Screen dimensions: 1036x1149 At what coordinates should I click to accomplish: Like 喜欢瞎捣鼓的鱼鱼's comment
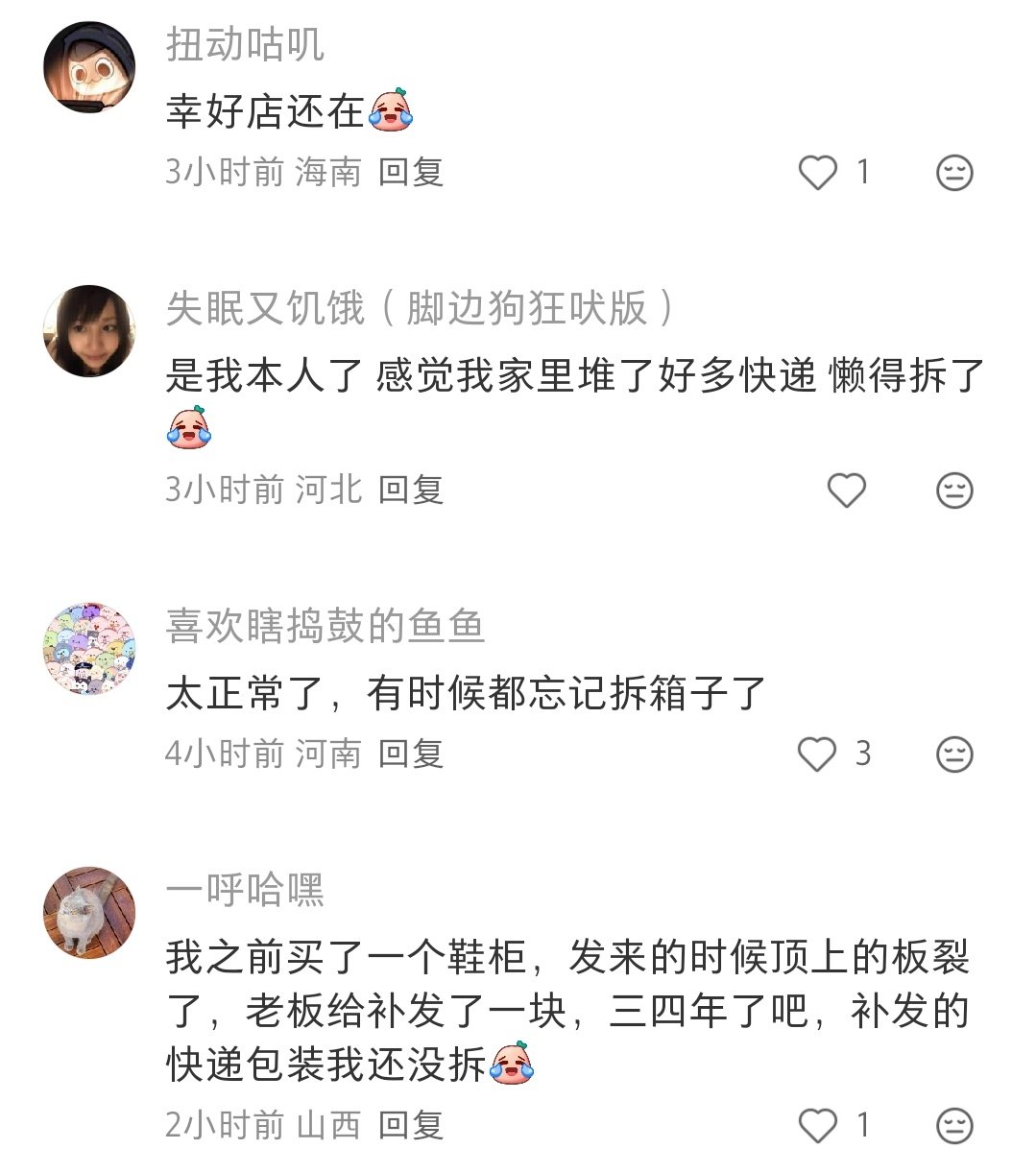(818, 754)
